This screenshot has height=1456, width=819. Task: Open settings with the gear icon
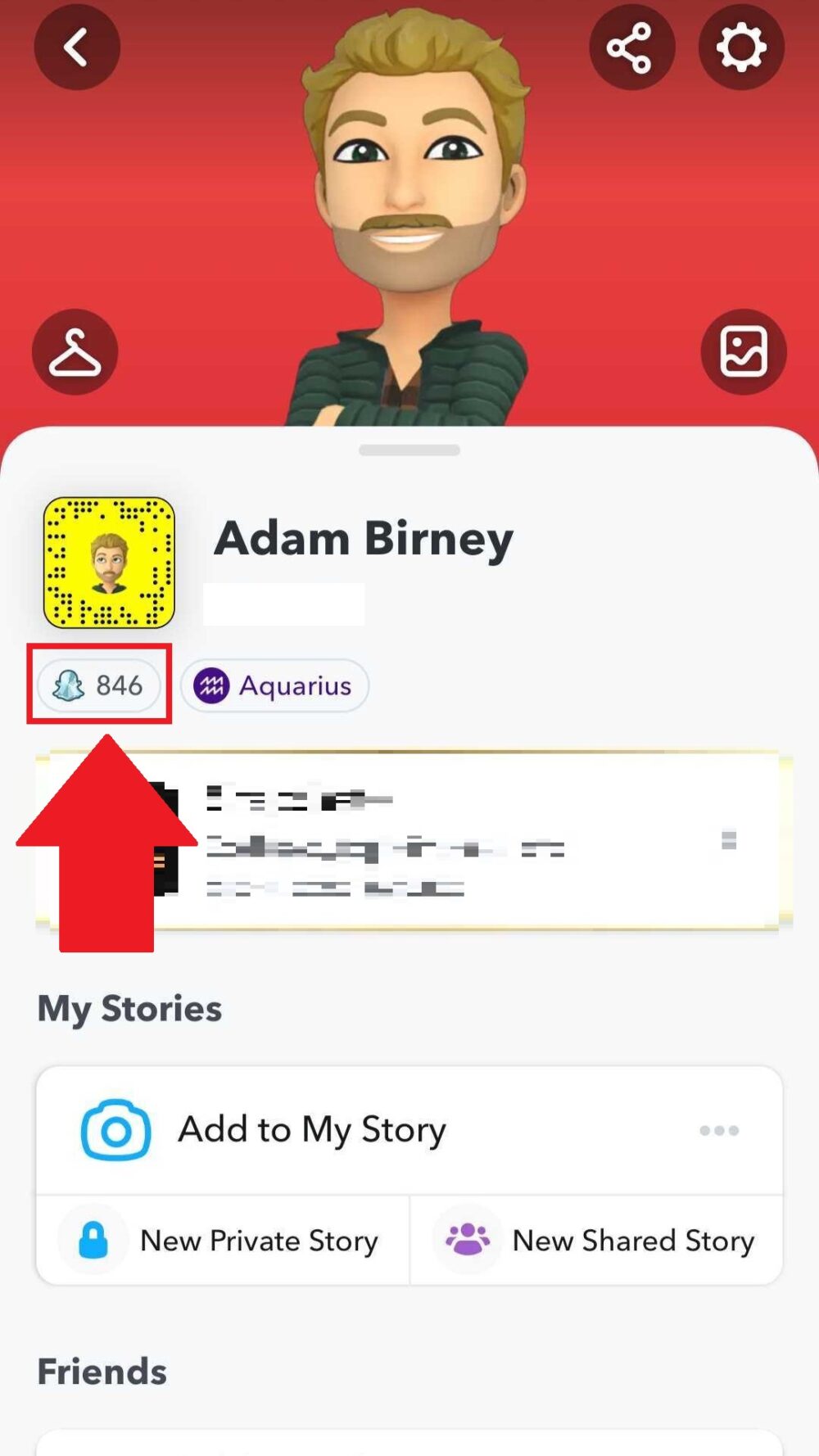pos(741,47)
